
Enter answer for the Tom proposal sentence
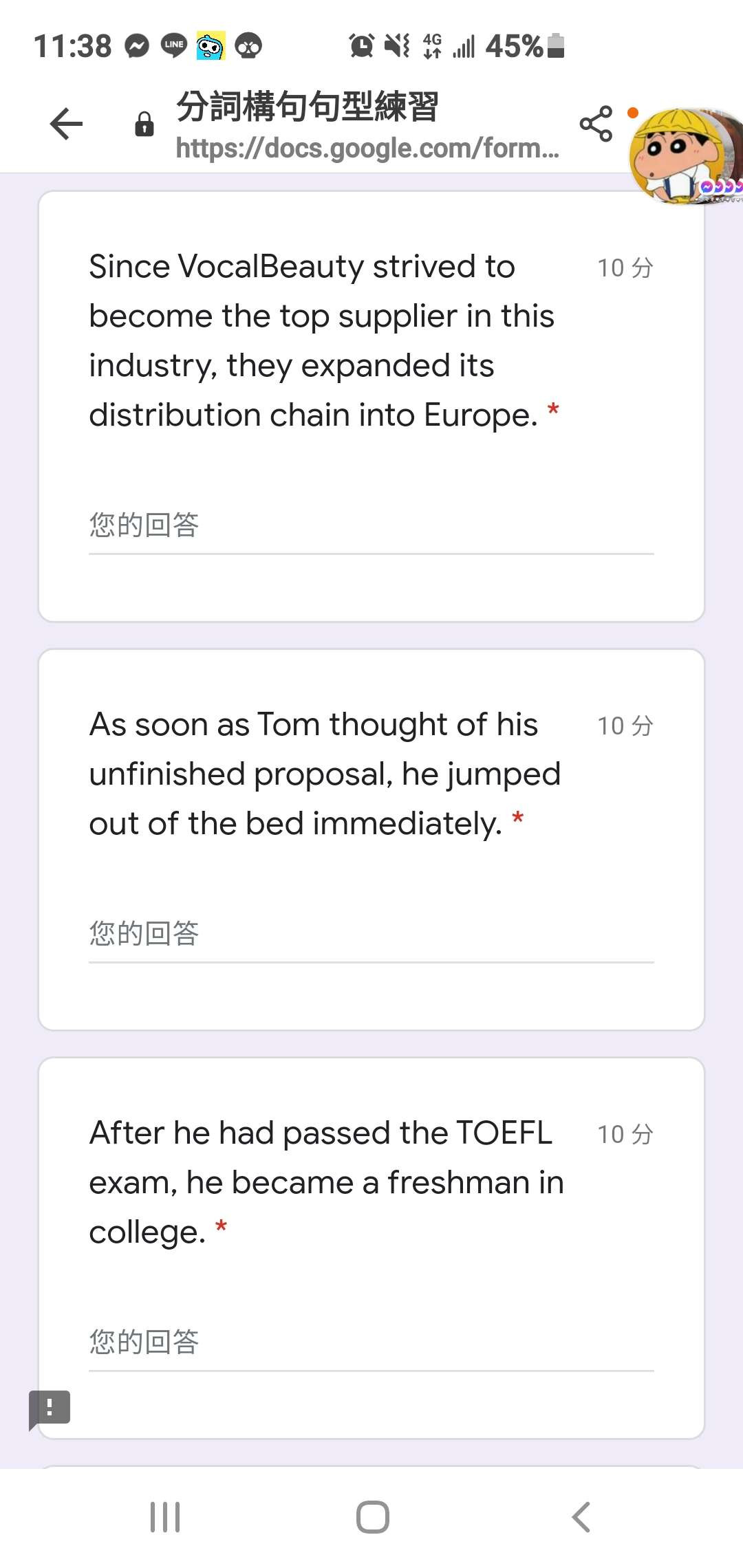371,935
